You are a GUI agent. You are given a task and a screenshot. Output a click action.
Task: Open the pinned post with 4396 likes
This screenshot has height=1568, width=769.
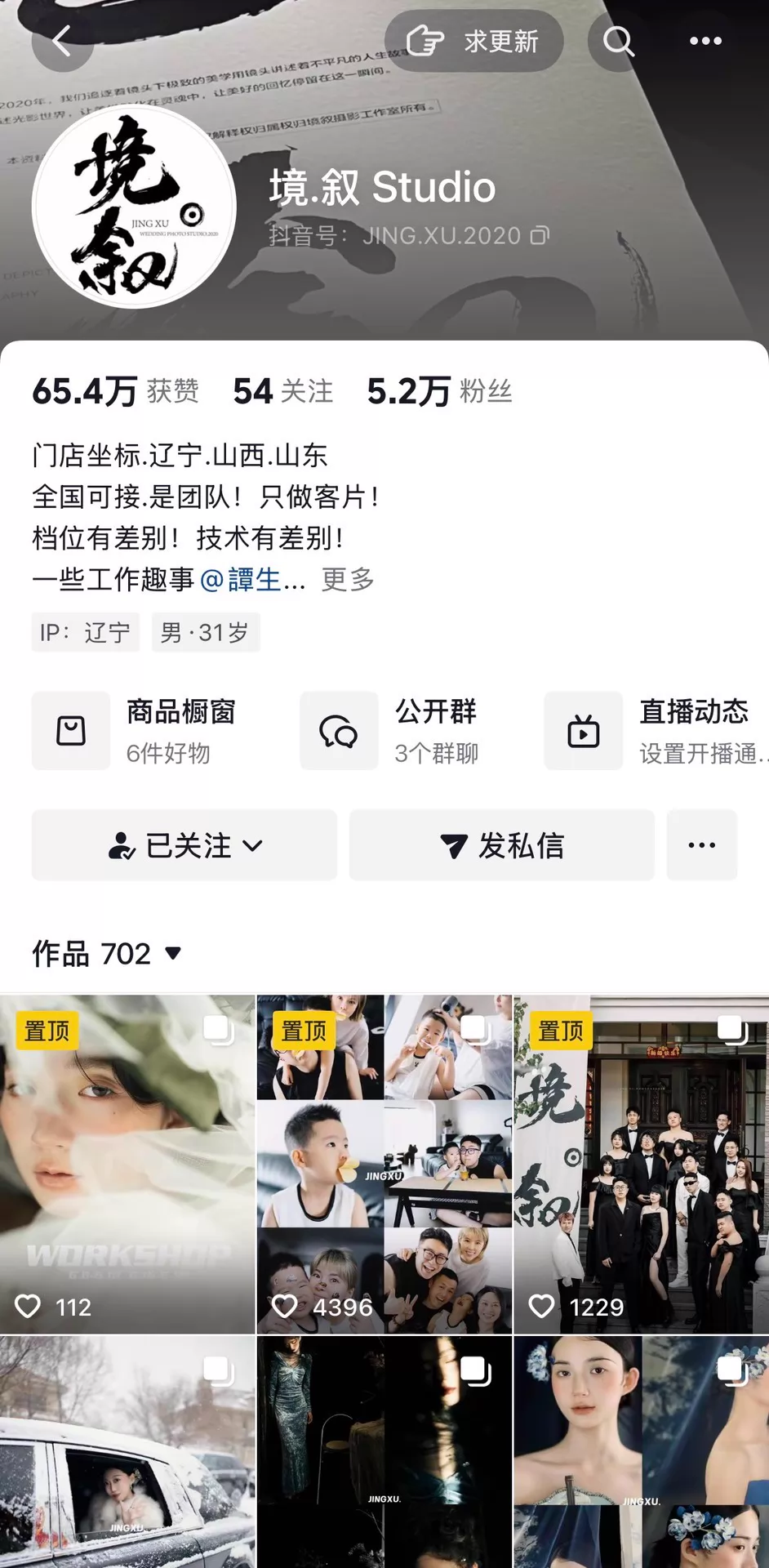pos(384,1164)
